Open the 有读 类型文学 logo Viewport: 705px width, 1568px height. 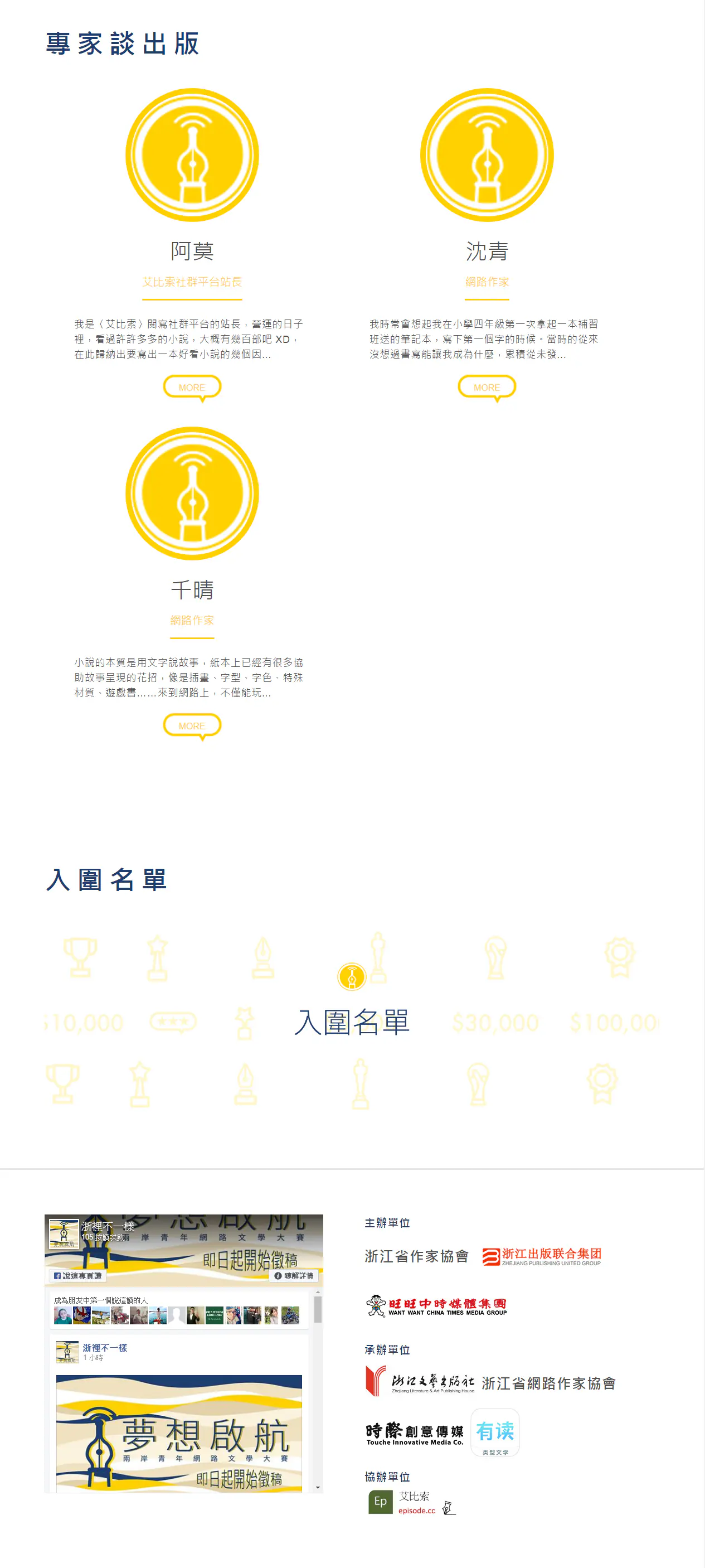tap(495, 1433)
